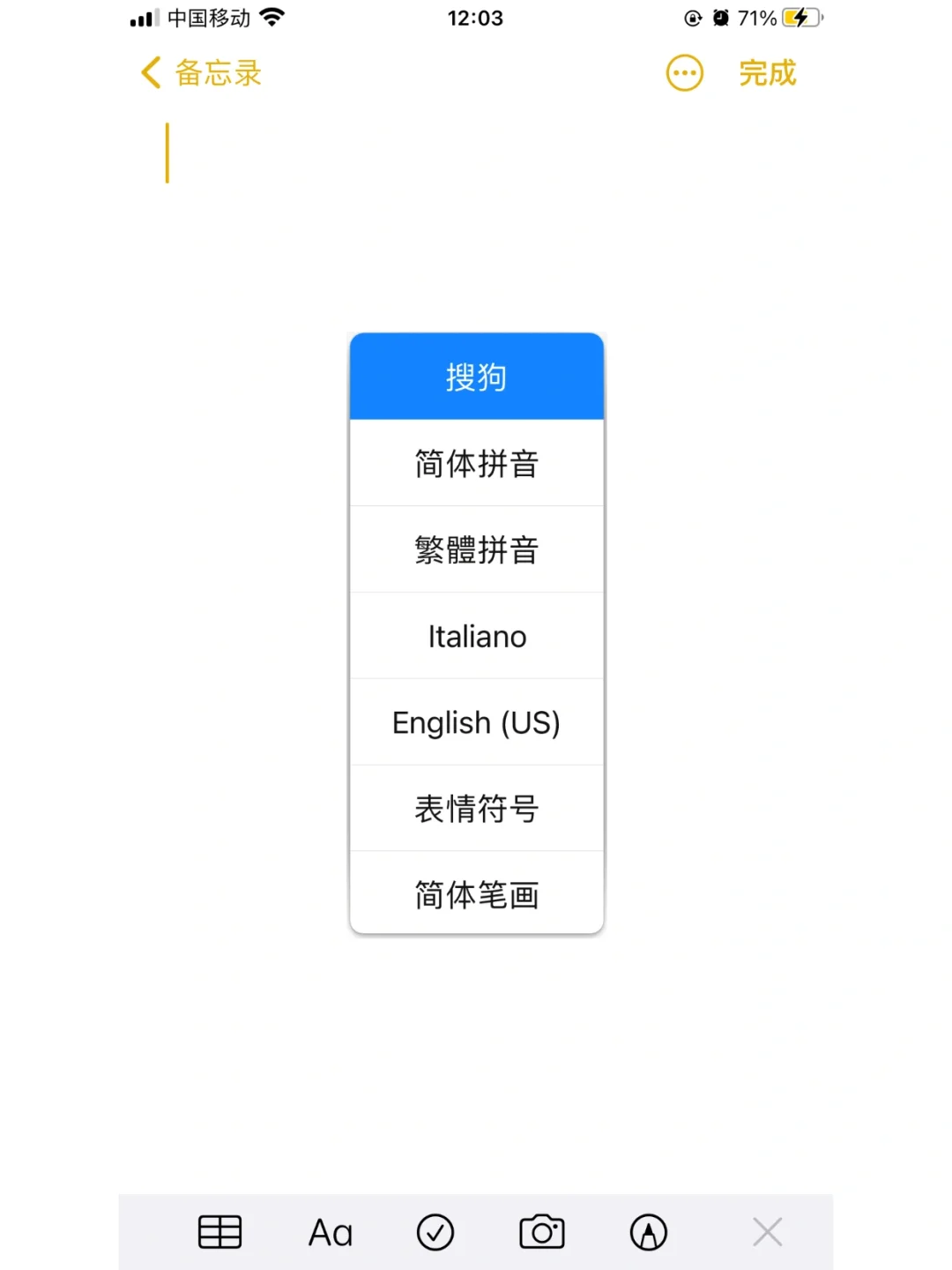952x1270 pixels.
Task: Select Italiano keyboard
Action: (476, 636)
